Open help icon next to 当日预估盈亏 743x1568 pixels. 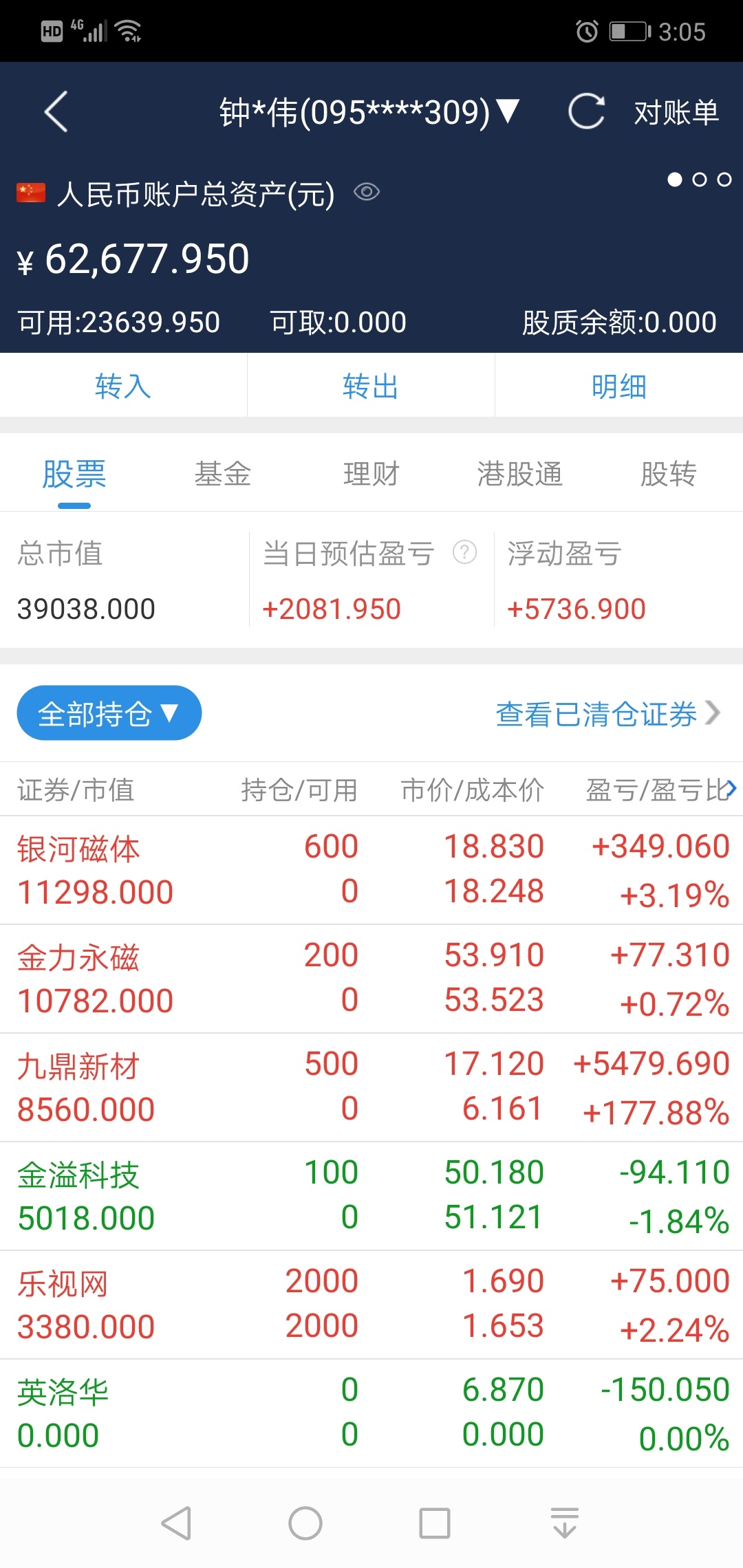coord(465,552)
